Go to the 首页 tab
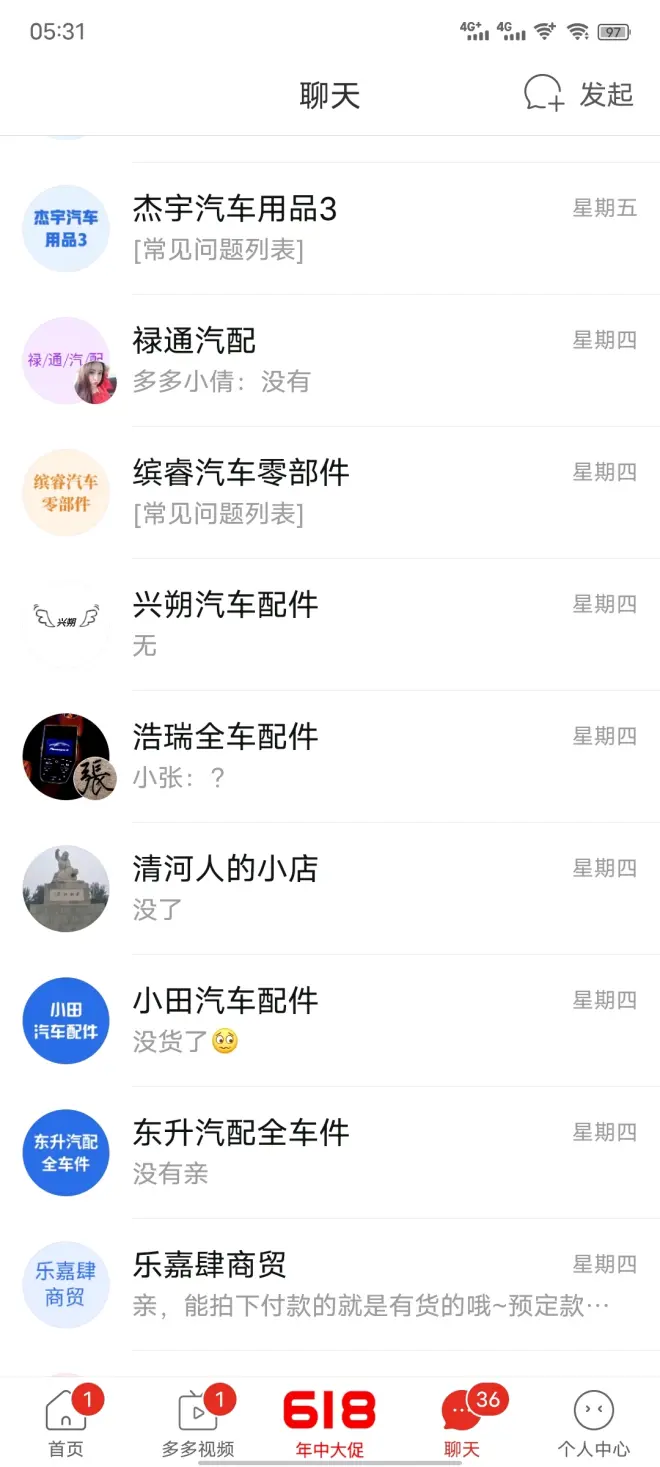 pos(66,1422)
